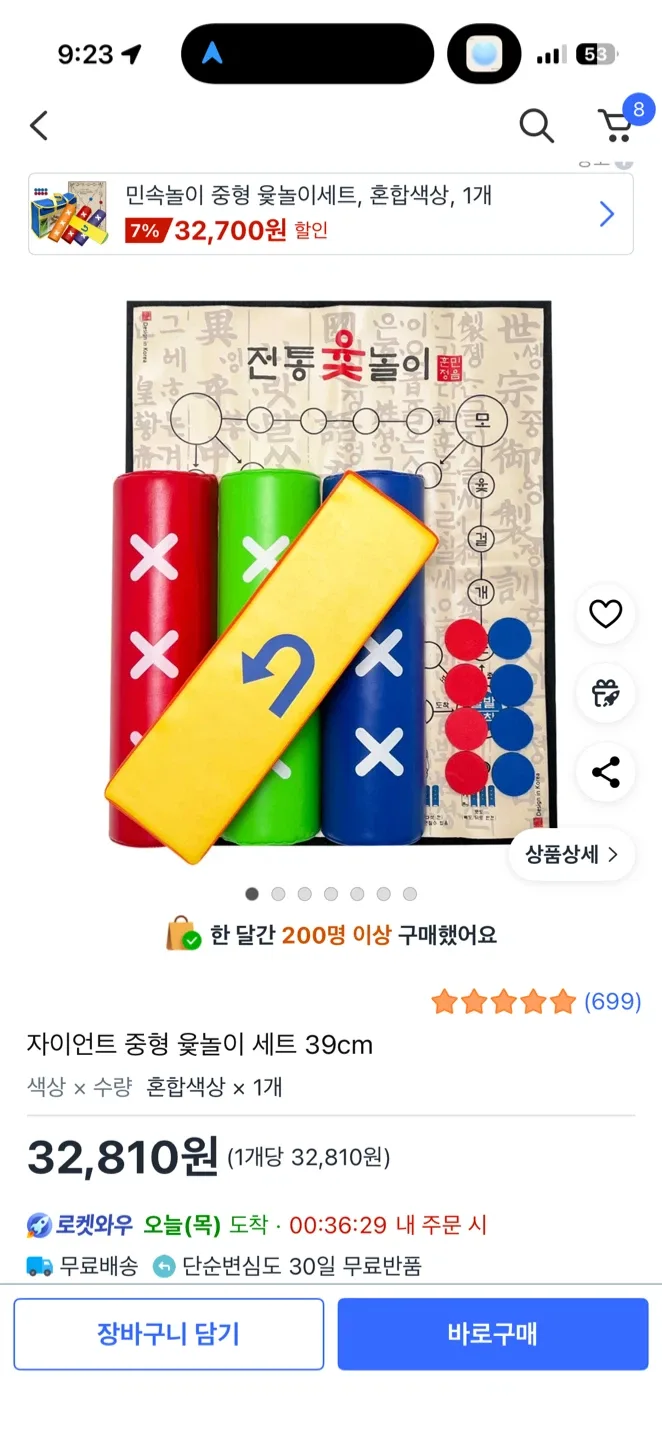Tap the gift icon beside the product image
Image resolution: width=662 pixels, height=1440 pixels.
605,693
